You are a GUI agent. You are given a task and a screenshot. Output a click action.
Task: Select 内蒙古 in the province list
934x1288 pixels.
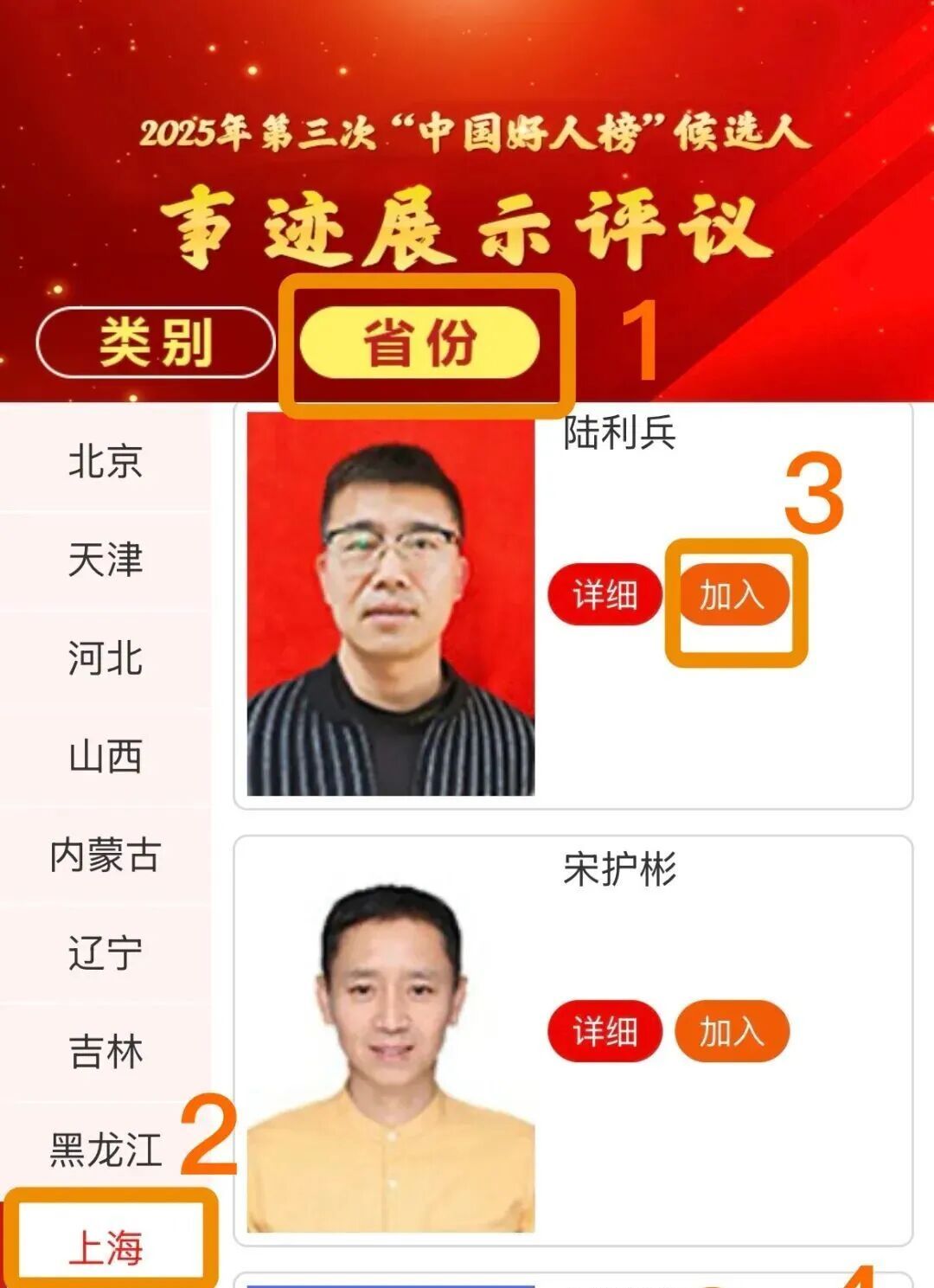[x=105, y=855]
